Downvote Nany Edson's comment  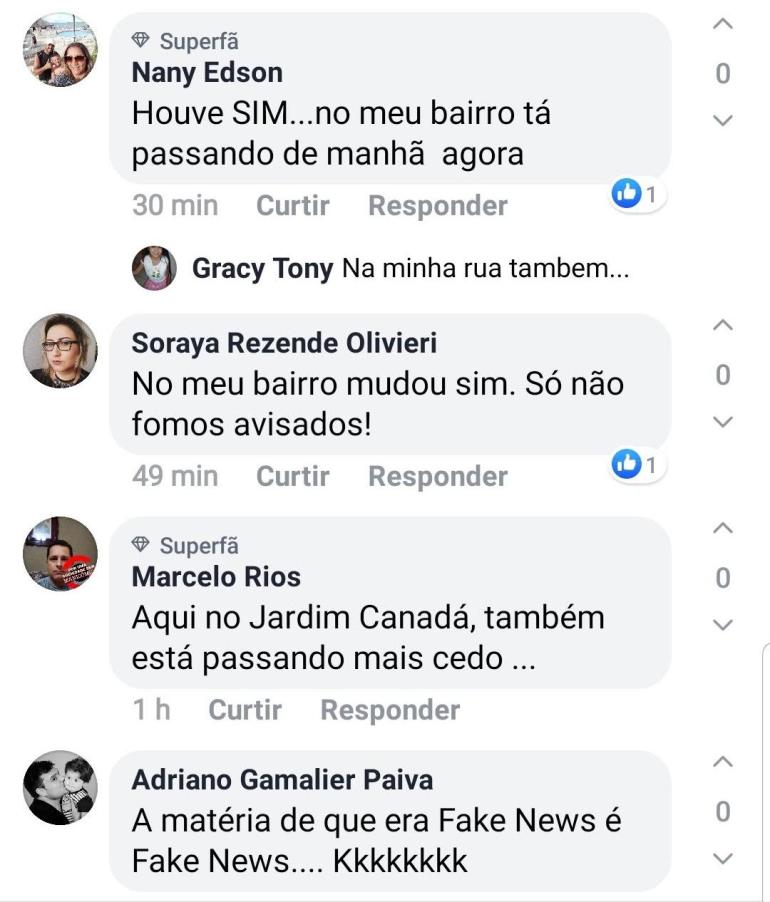click(723, 120)
